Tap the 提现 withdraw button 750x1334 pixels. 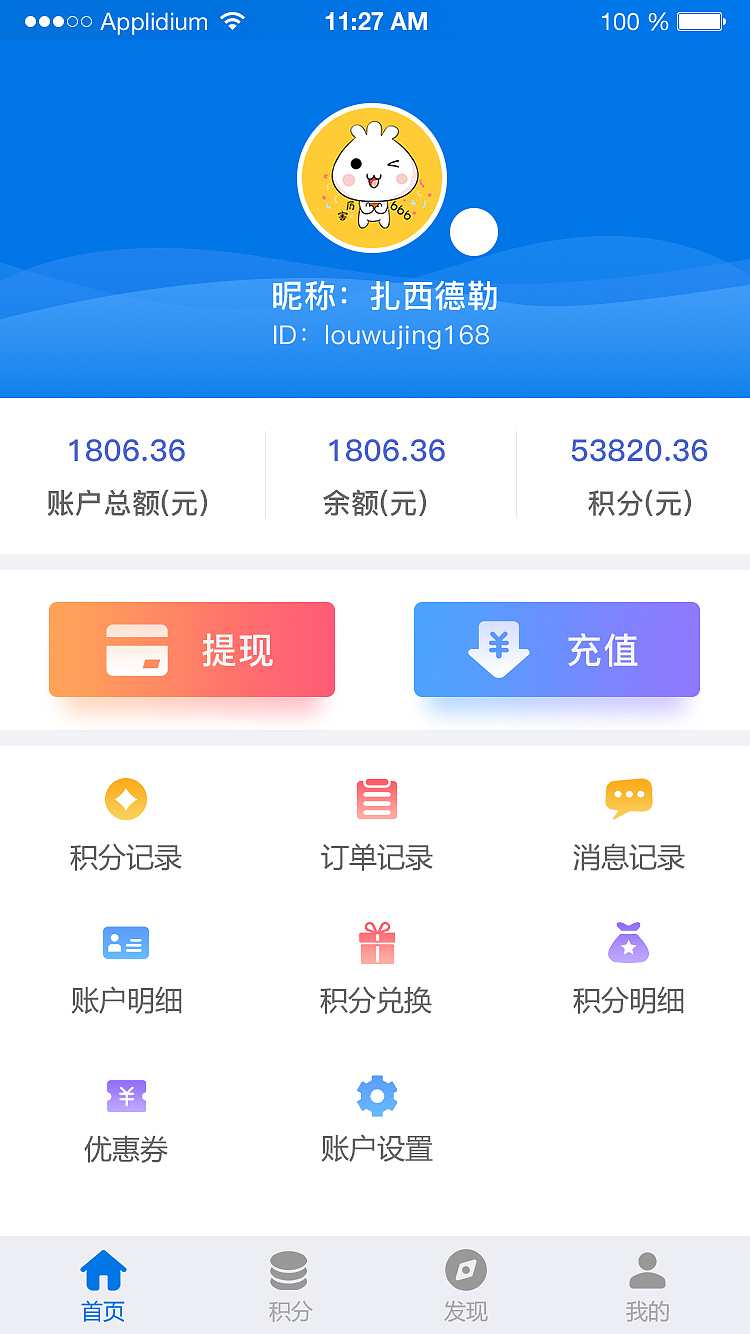pyautogui.click(x=192, y=650)
